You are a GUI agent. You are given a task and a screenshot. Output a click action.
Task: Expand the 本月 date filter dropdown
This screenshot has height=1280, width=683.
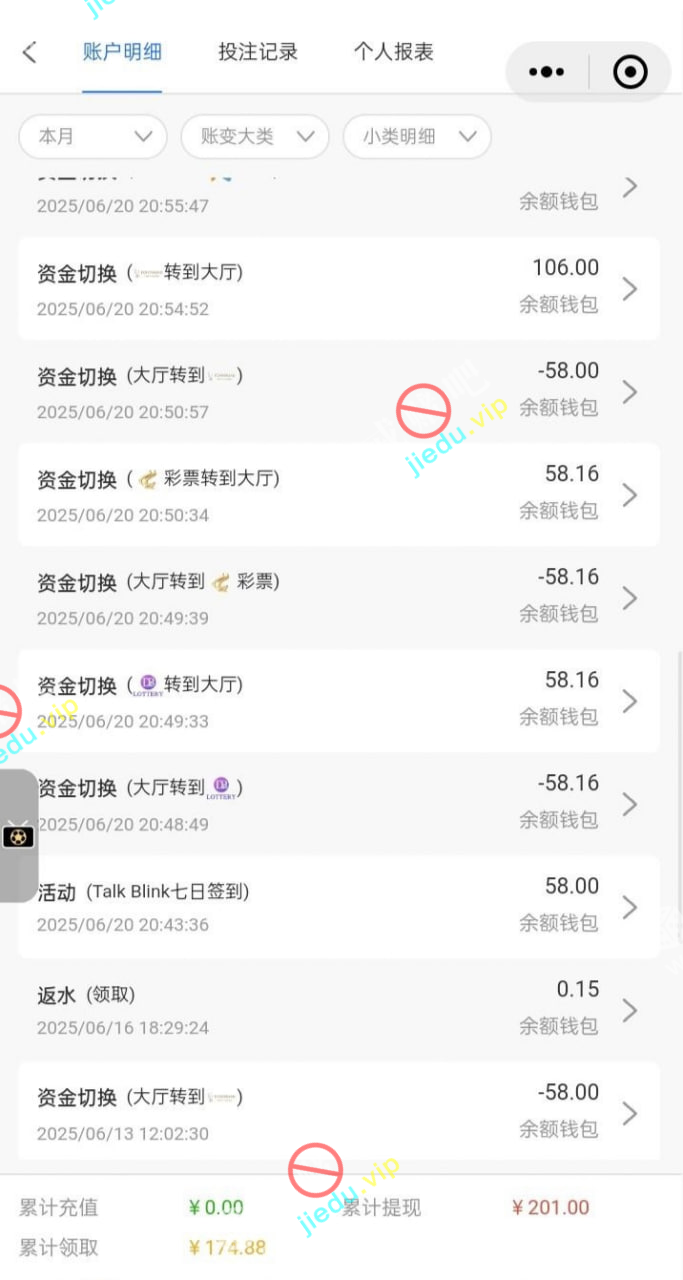pos(93,137)
